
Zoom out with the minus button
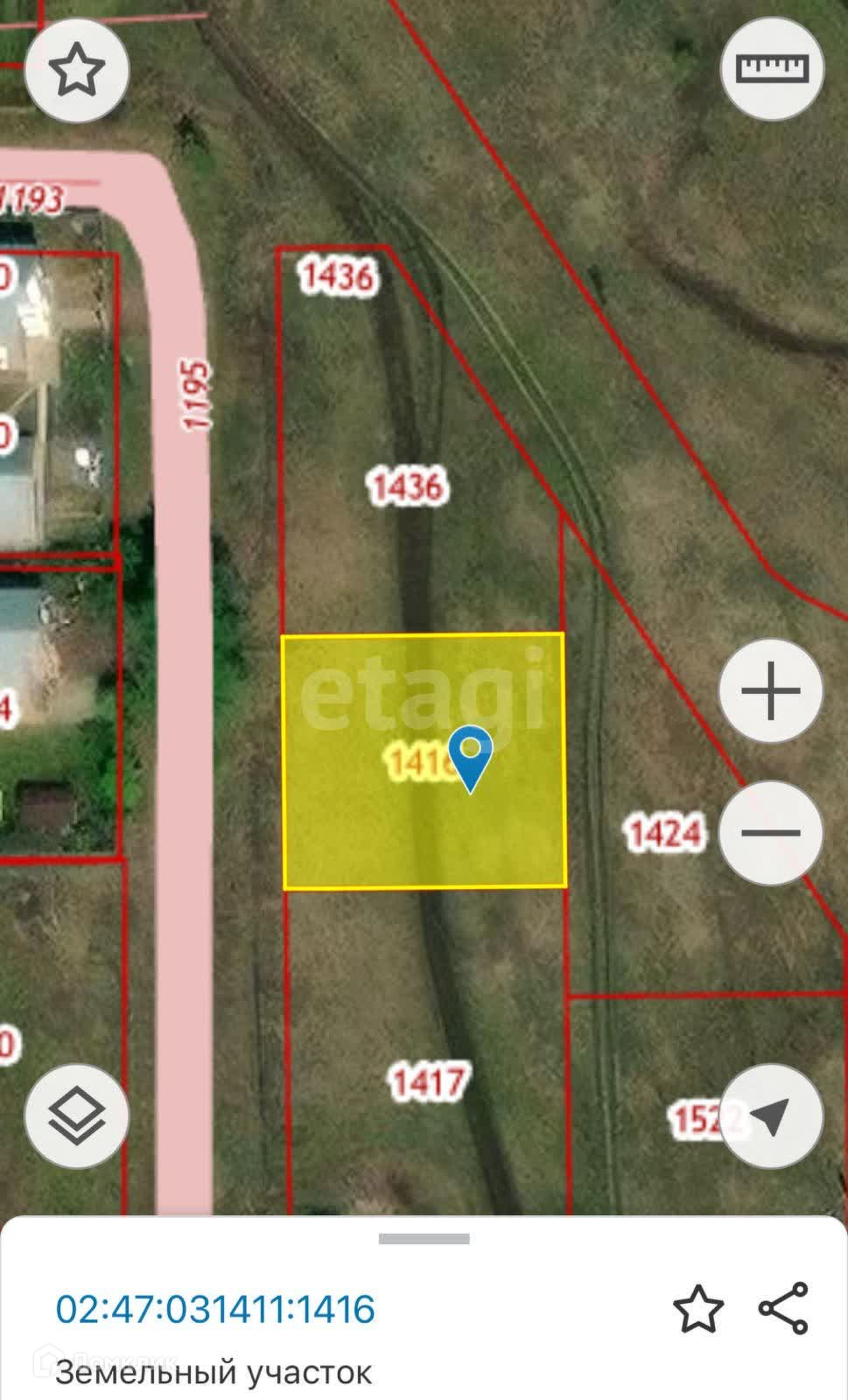click(771, 832)
